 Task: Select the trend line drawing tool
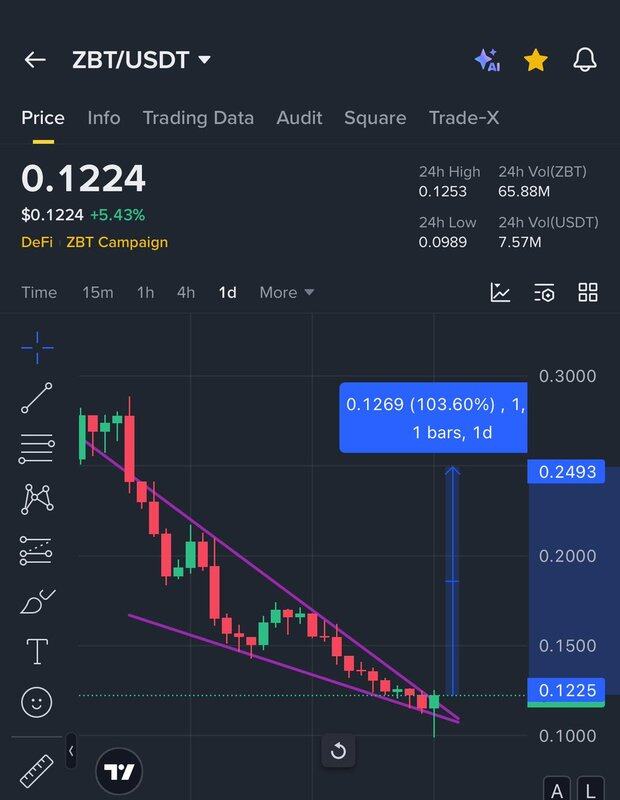point(37,398)
